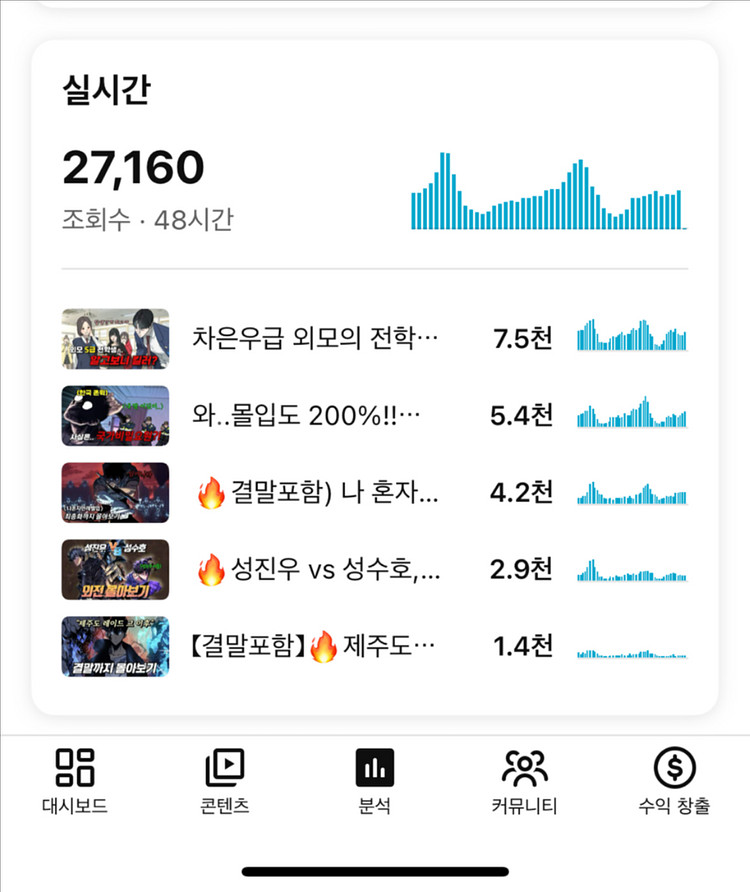This screenshot has width=750, height=892.
Task: Go to the 커뮤니티 tab
Action: tap(524, 781)
